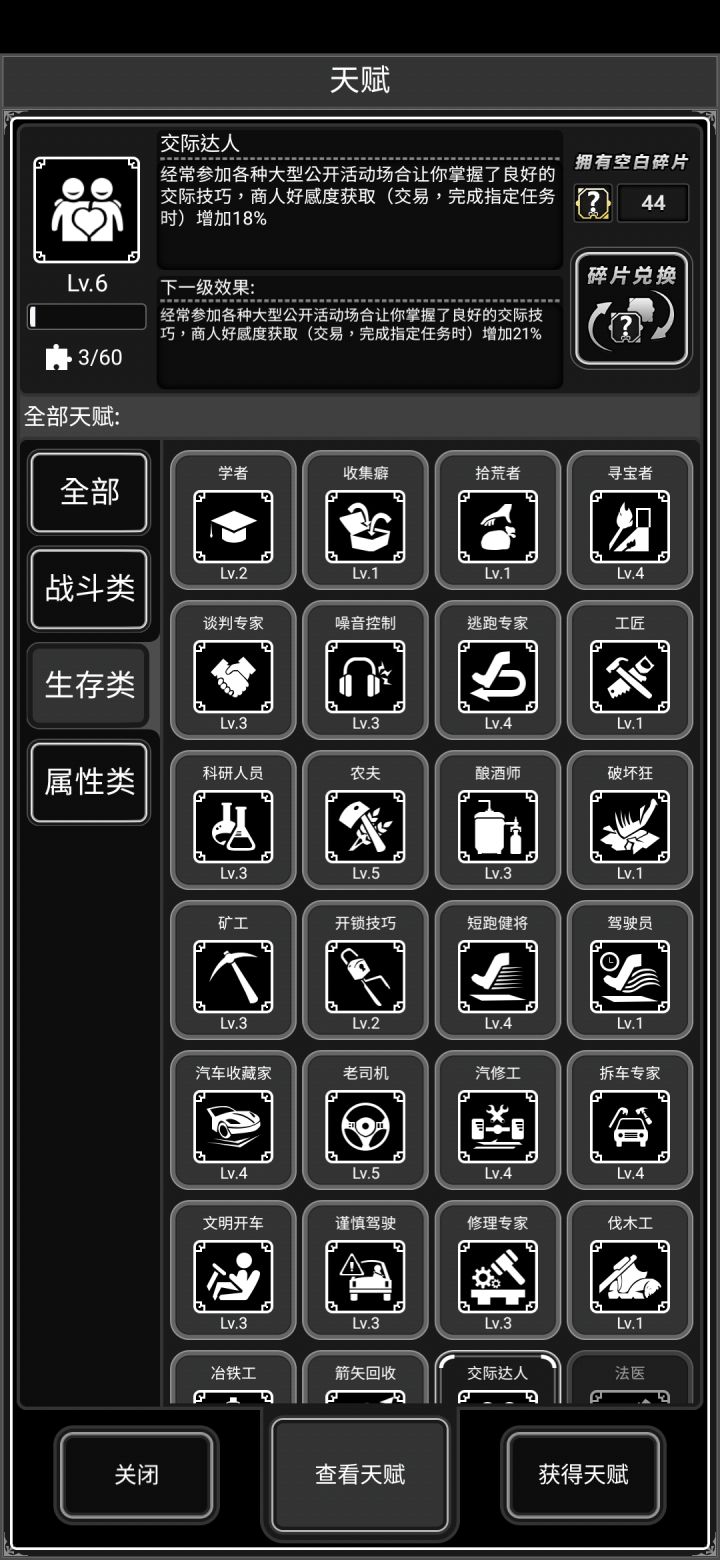This screenshot has height=1560, width=720.
Task: Toggle the 噪音控制 headphone talent
Action: click(365, 677)
